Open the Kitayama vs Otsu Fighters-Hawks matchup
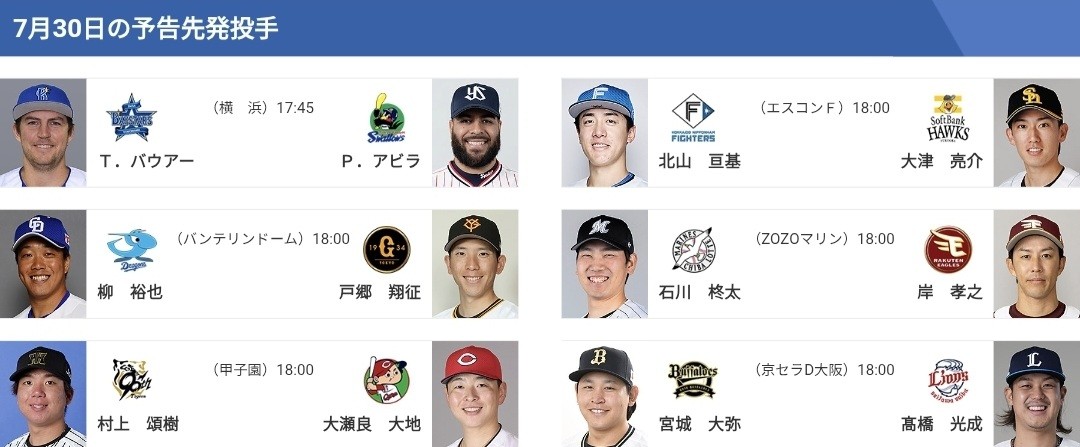1080x447 pixels. click(x=820, y=133)
